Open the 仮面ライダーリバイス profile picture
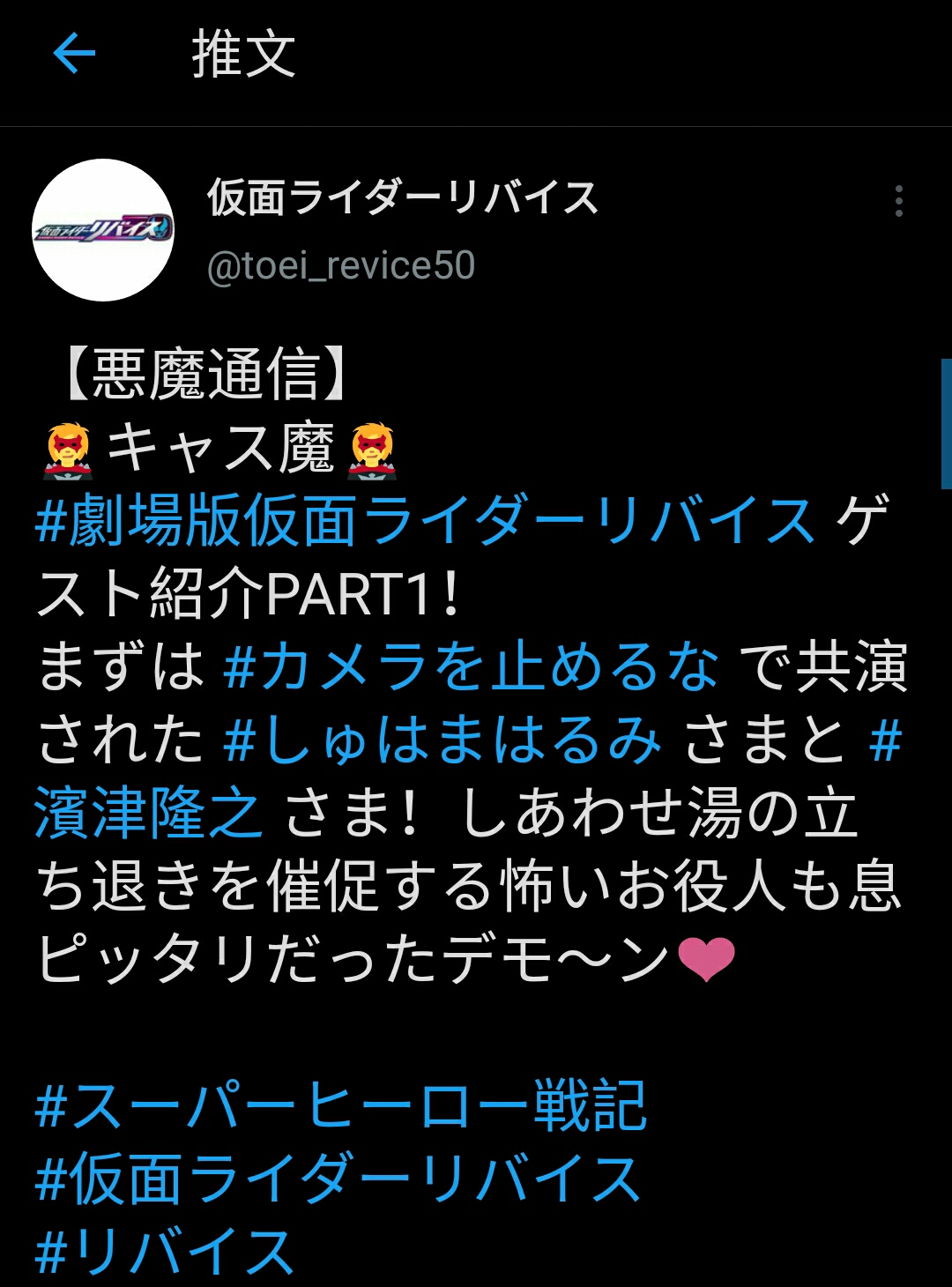 [103, 230]
